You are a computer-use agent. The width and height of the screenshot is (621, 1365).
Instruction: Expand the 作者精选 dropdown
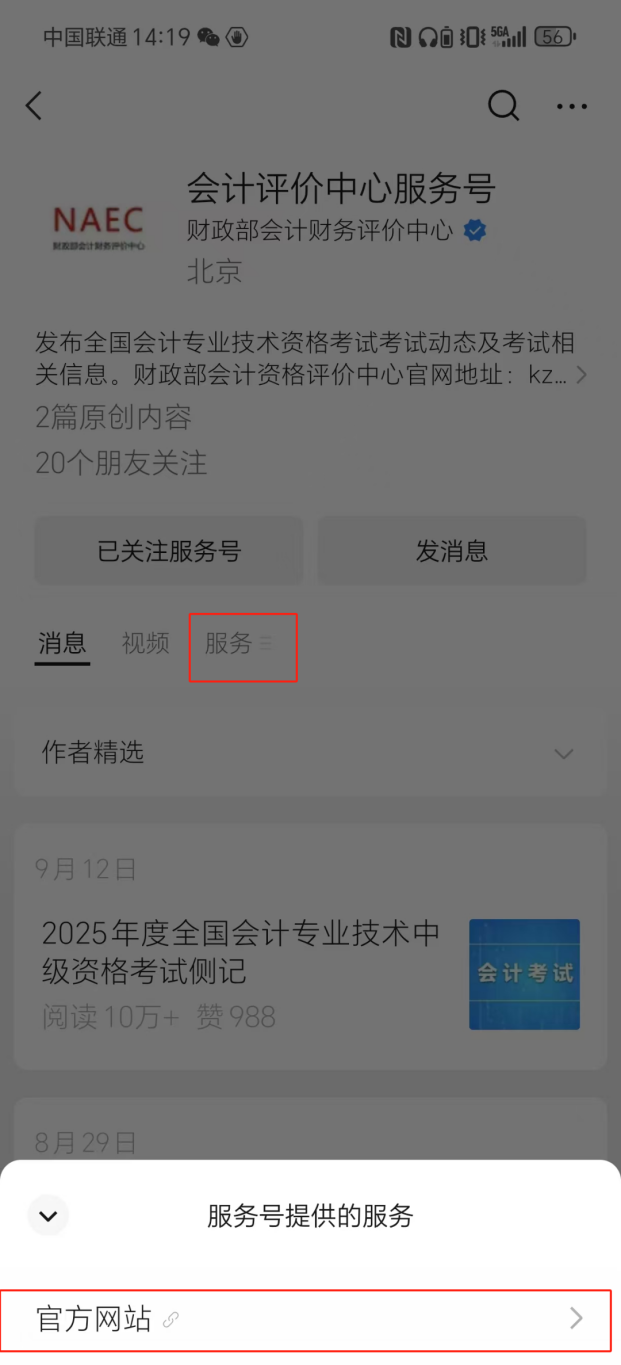[564, 753]
